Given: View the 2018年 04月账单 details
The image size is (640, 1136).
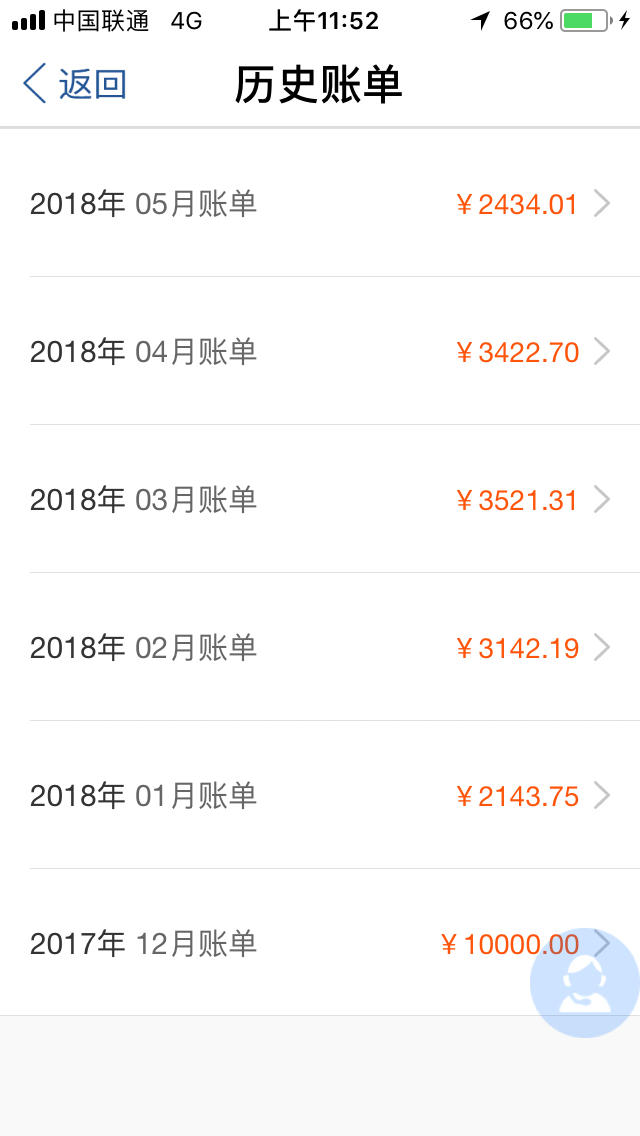Looking at the screenshot, I should coord(320,351).
